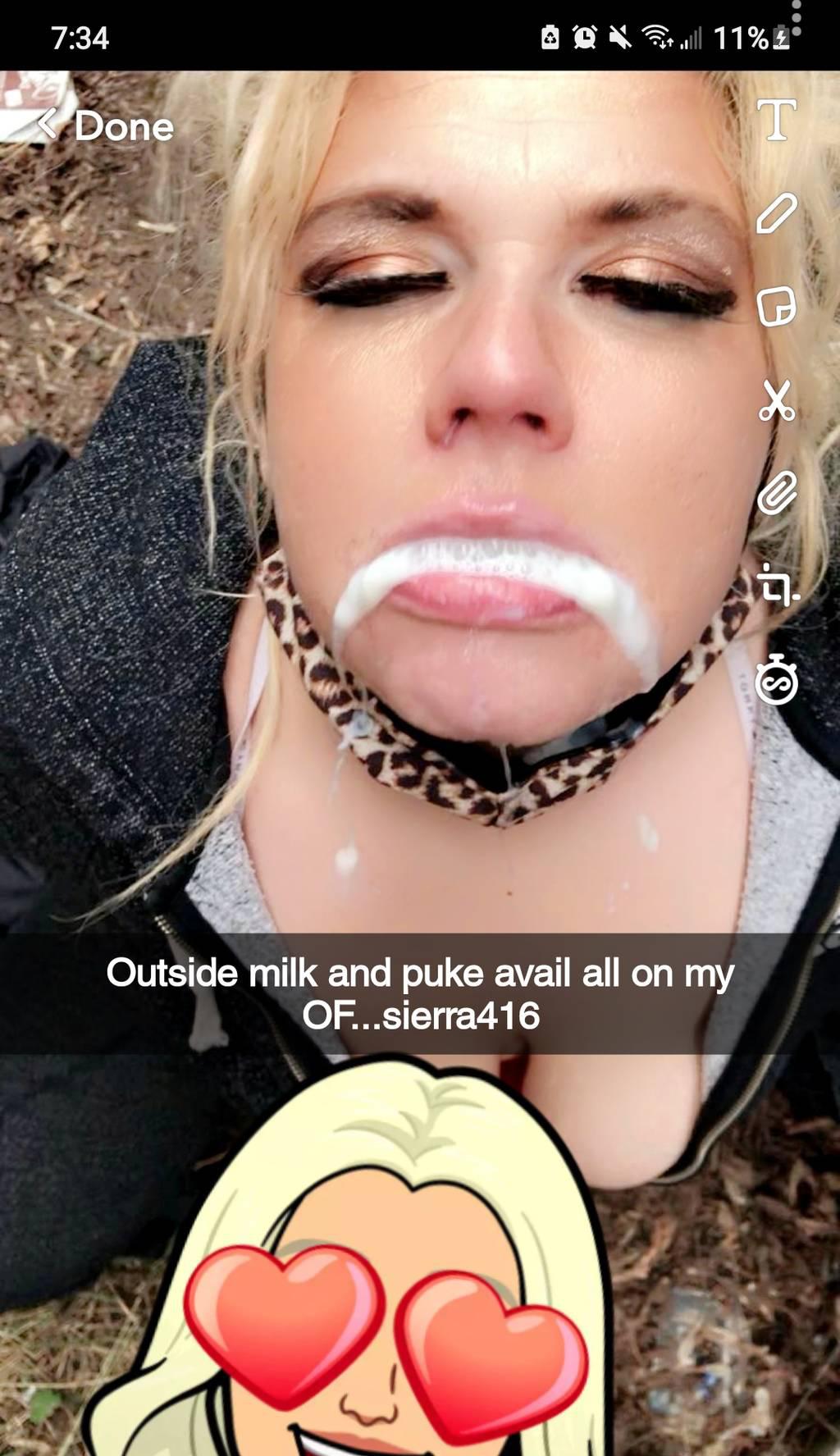The width and height of the screenshot is (840, 1456).
Task: Select the pencil drawing tool
Action: point(776,213)
